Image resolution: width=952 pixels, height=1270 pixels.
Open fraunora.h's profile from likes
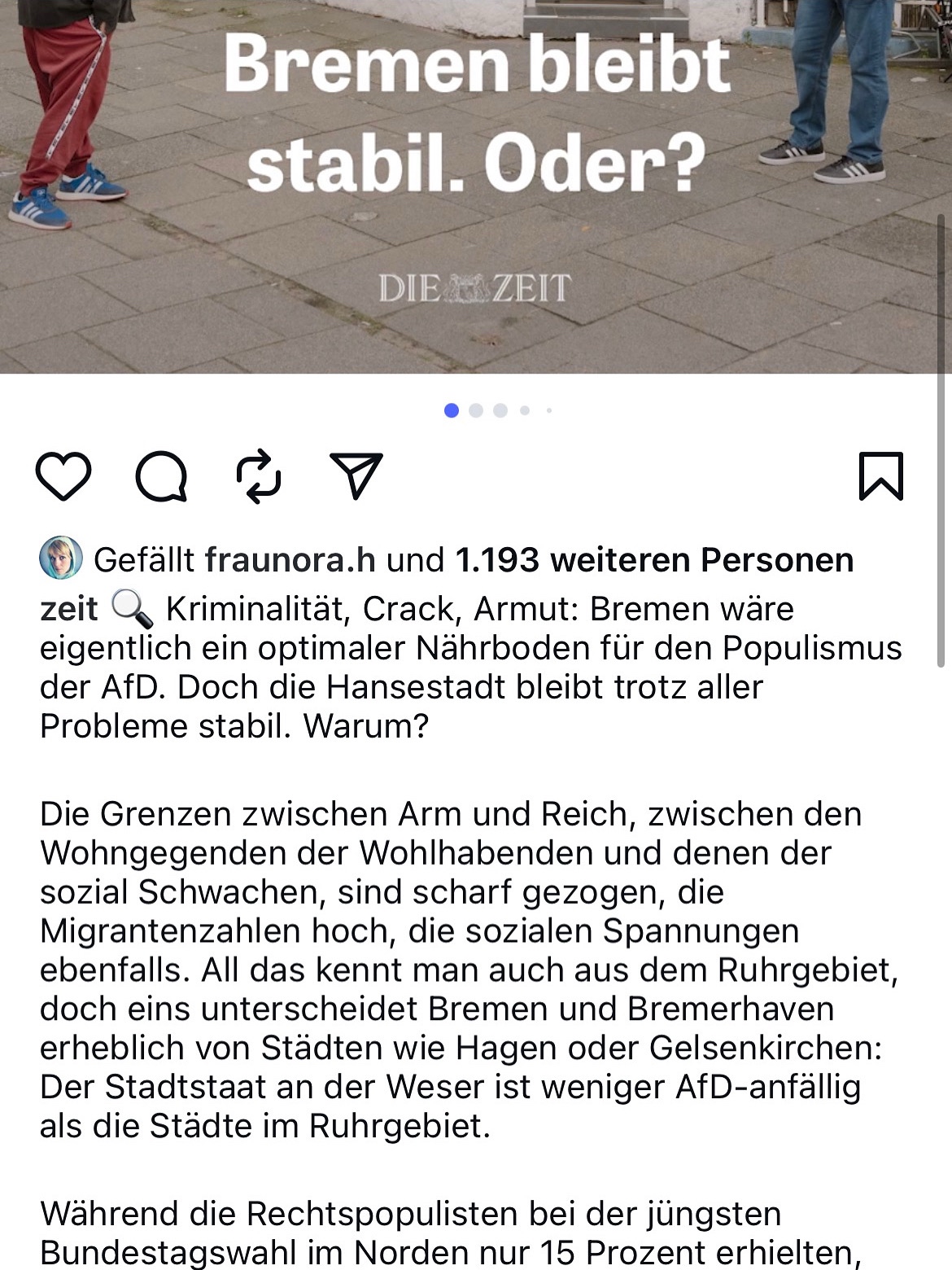(x=290, y=560)
